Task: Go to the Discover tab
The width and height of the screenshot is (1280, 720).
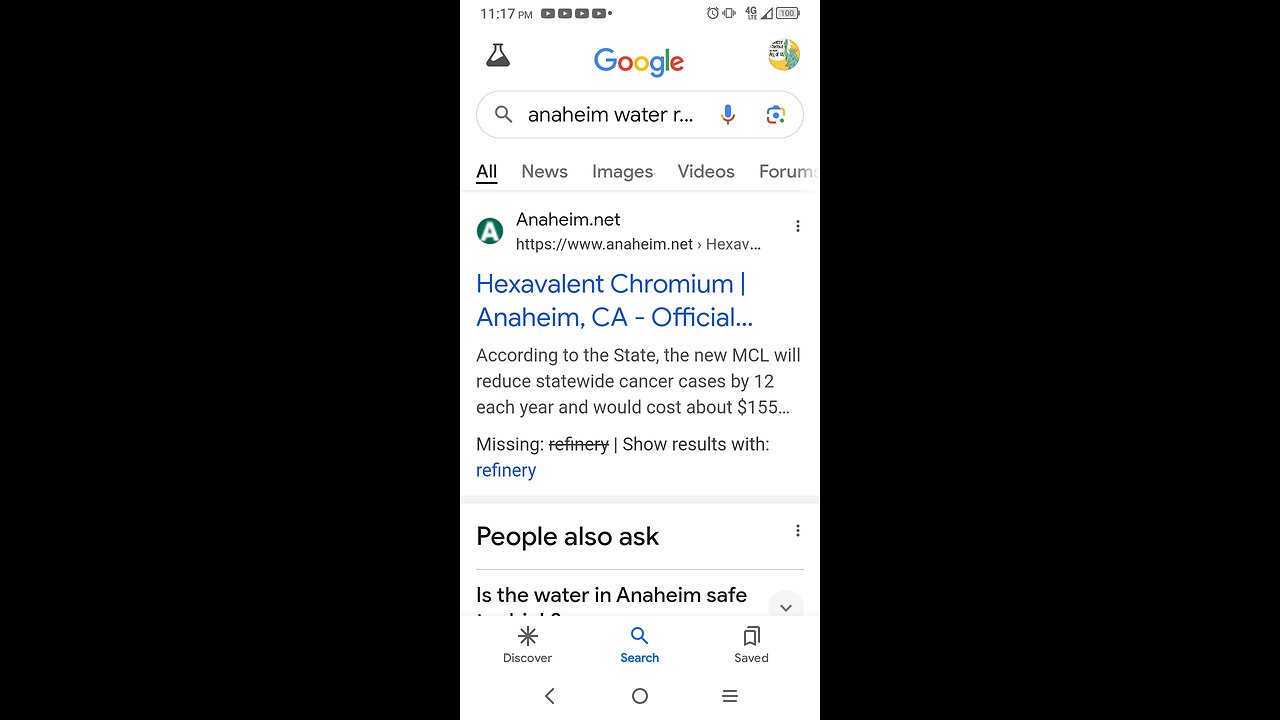Action: pos(527,645)
